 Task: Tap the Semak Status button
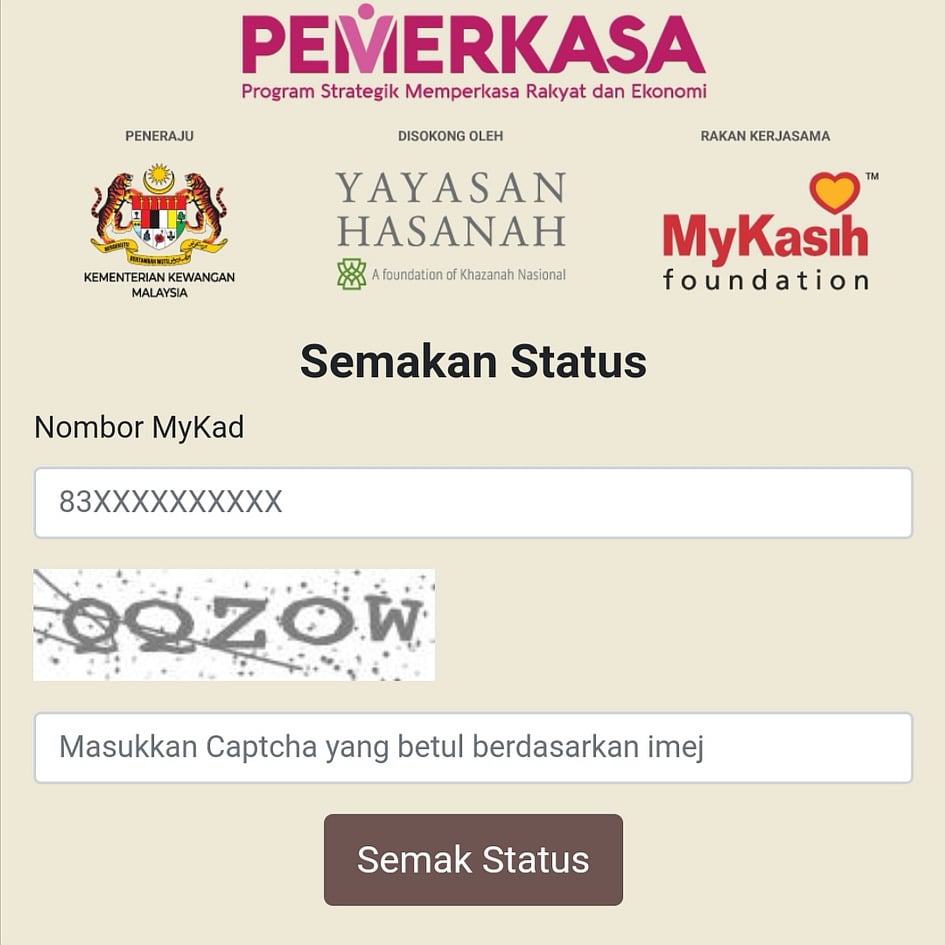point(473,860)
